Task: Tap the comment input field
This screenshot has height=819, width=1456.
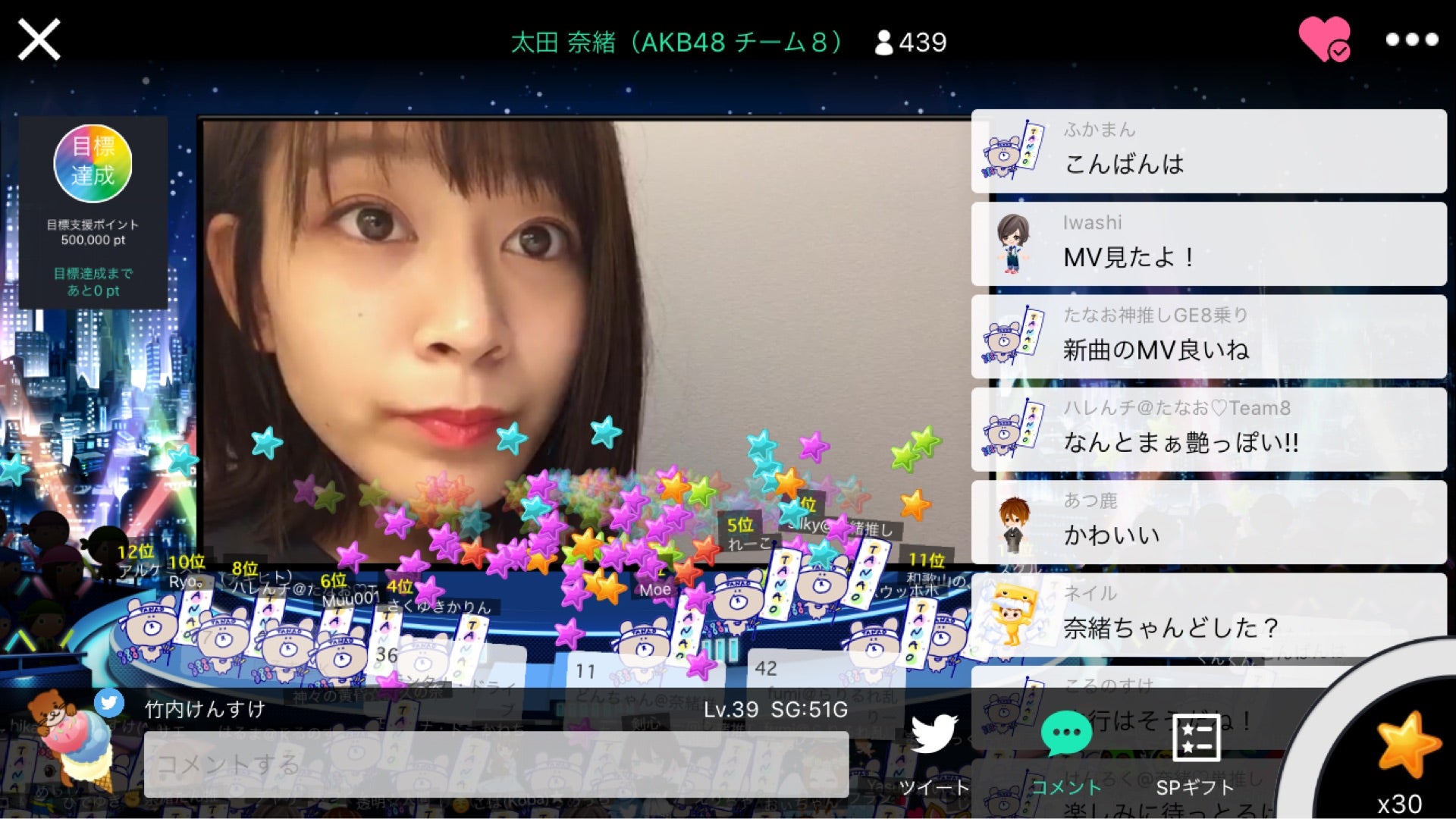Action: pyautogui.click(x=496, y=764)
